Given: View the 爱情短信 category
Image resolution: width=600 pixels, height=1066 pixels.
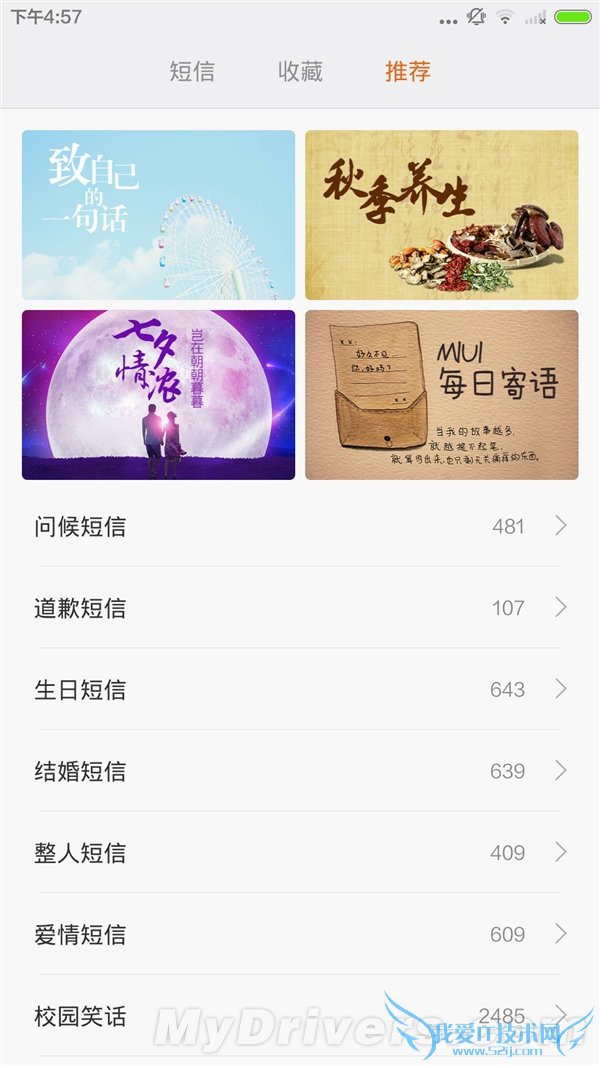Looking at the screenshot, I should pyautogui.click(x=300, y=935).
